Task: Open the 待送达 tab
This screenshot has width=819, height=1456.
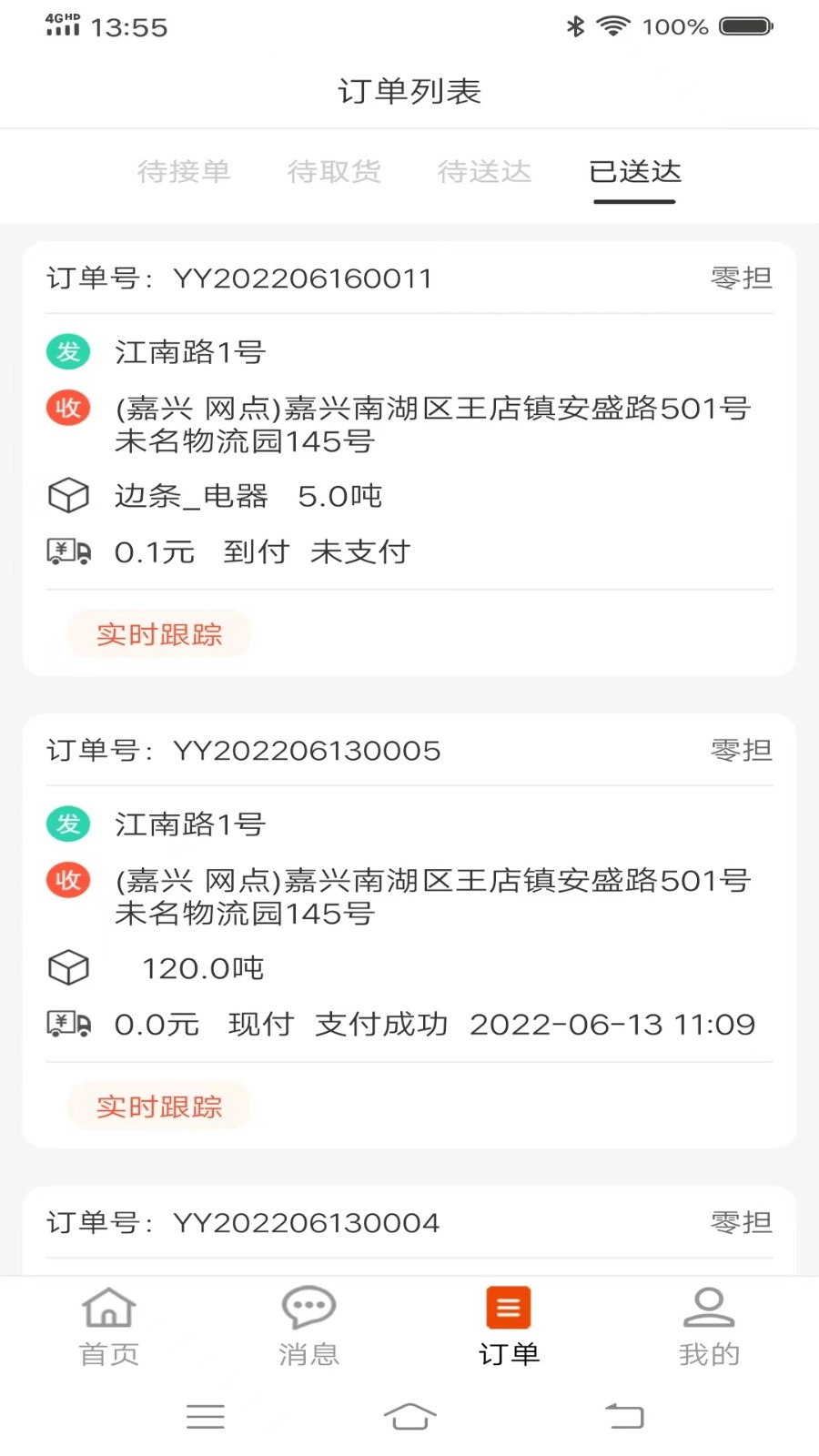Action: tap(485, 173)
